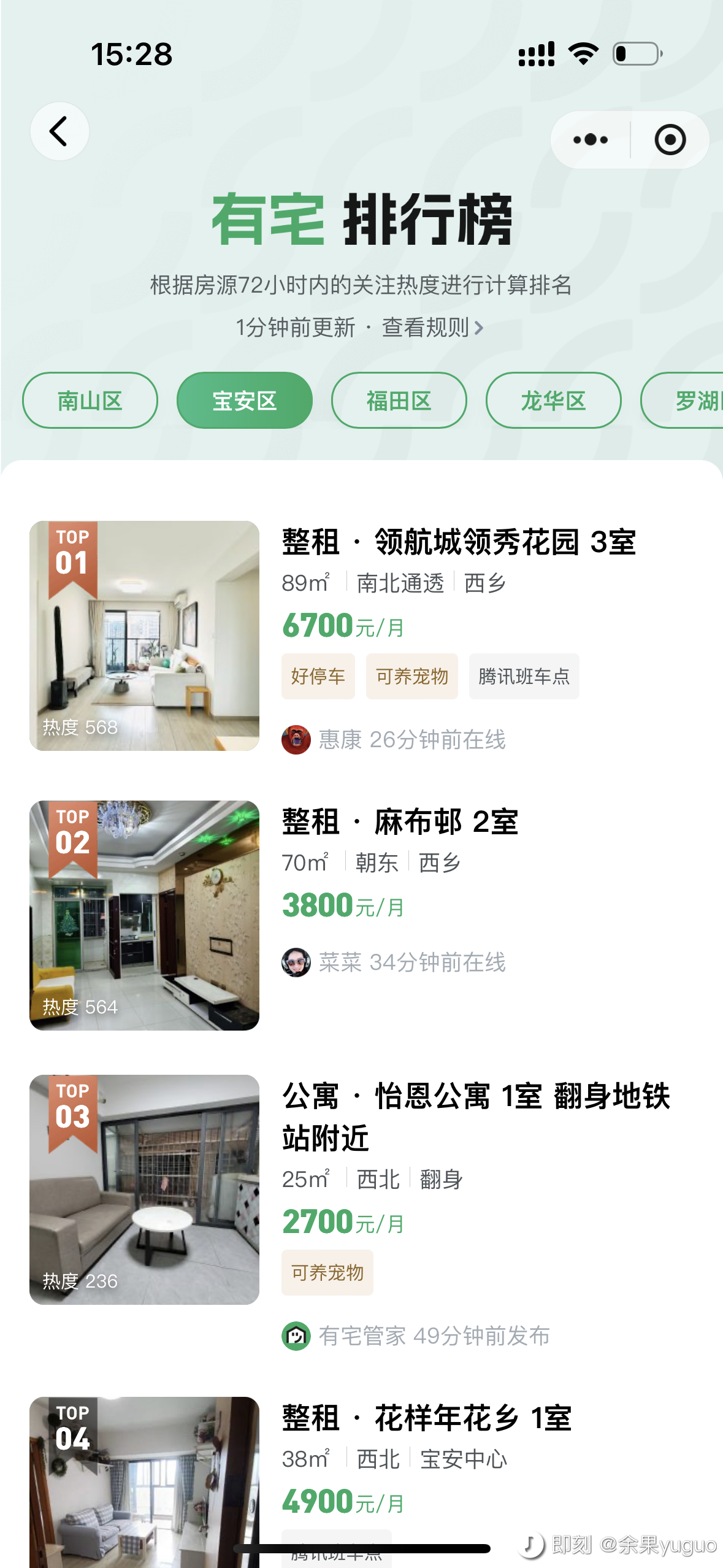This screenshot has width=723, height=1568.
Task: Show rankings for 龙华区
Action: tap(553, 401)
